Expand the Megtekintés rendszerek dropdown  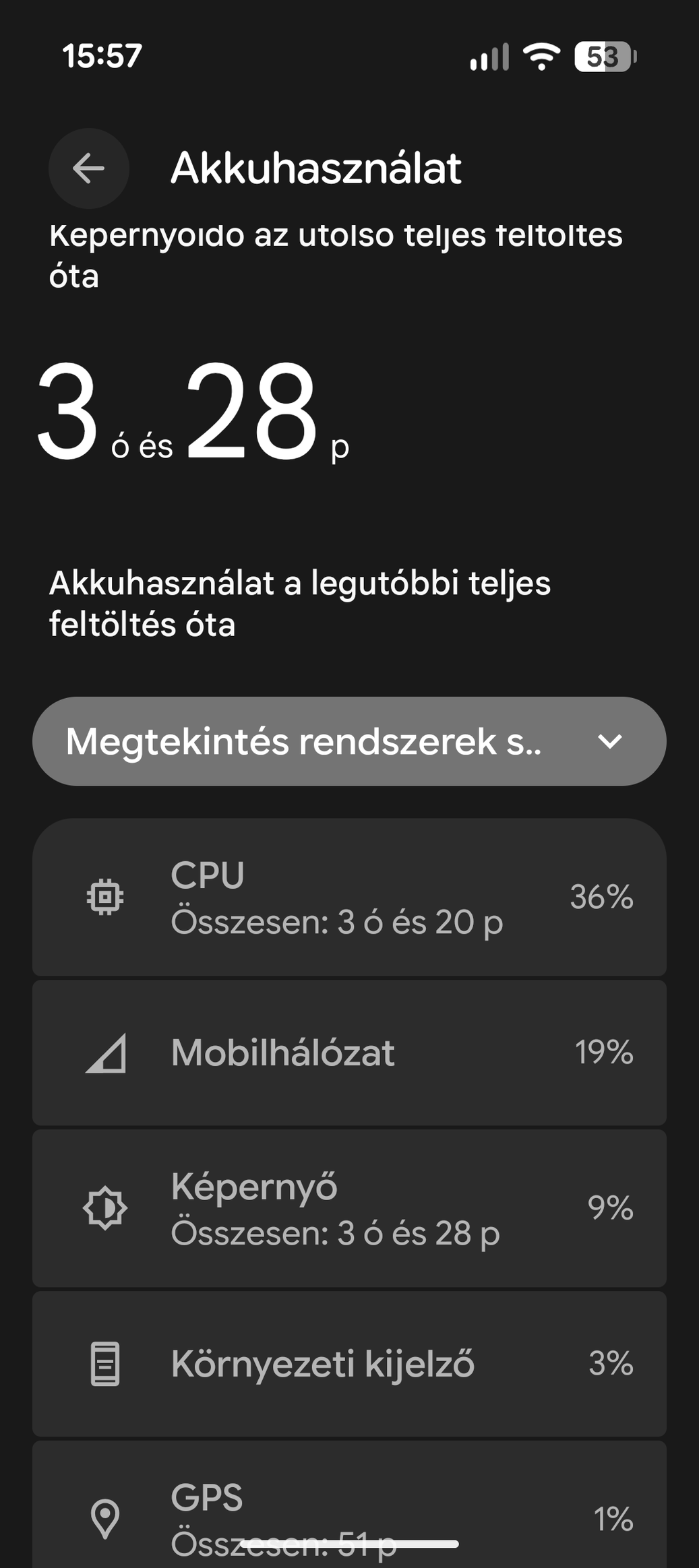(x=349, y=741)
